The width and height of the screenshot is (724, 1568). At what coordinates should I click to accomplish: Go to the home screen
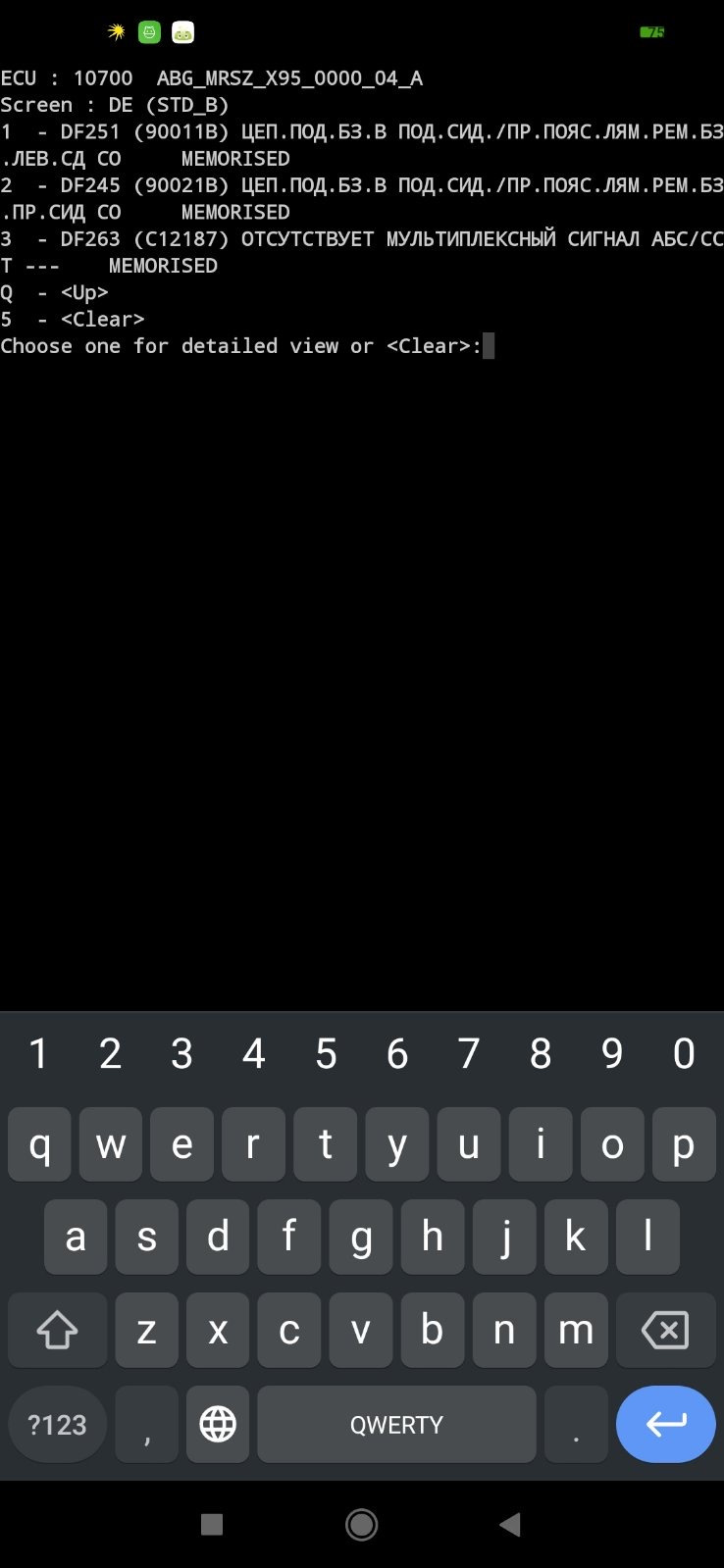click(x=362, y=1524)
